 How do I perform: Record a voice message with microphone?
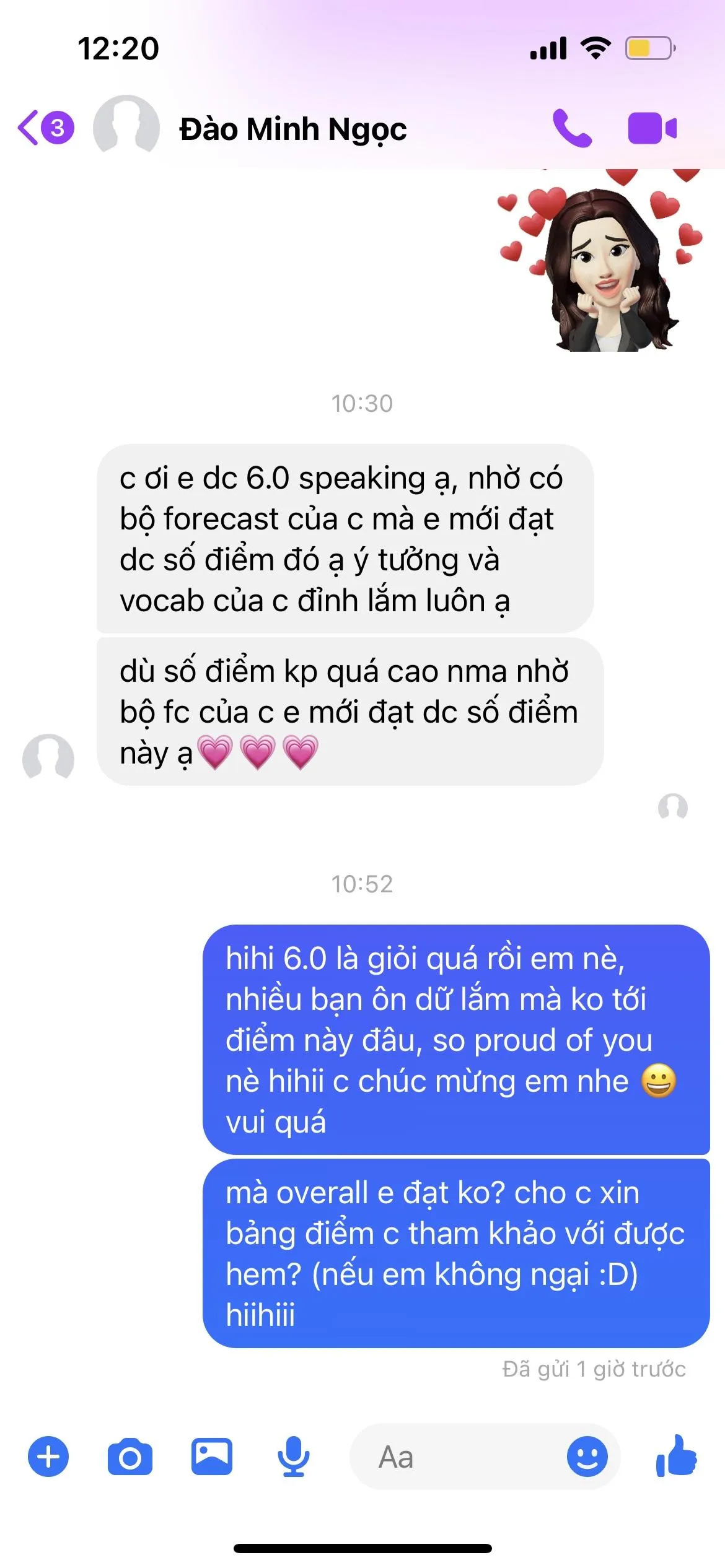click(x=293, y=1457)
